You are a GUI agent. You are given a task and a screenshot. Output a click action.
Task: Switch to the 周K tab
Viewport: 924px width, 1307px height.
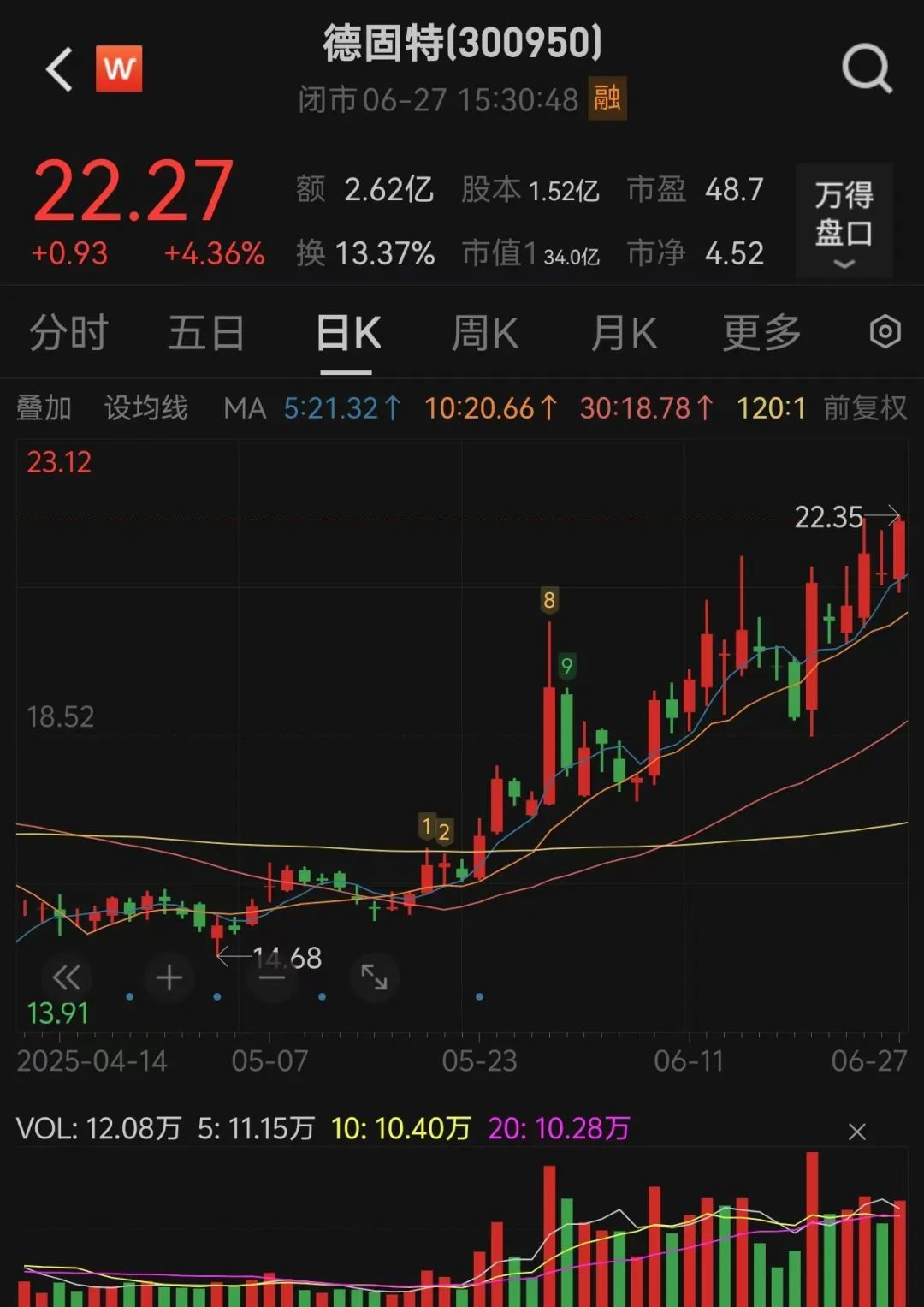click(485, 333)
